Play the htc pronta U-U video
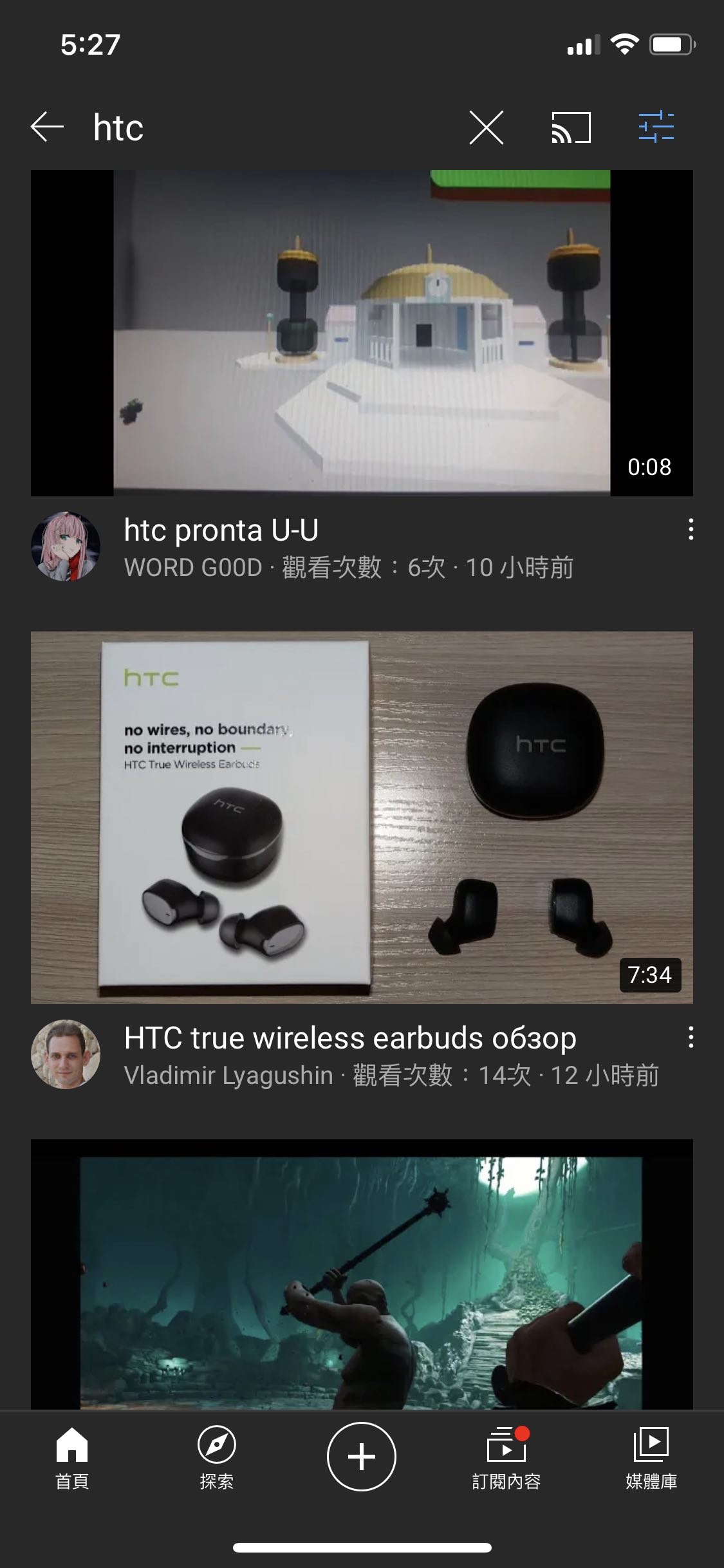 coord(362,333)
